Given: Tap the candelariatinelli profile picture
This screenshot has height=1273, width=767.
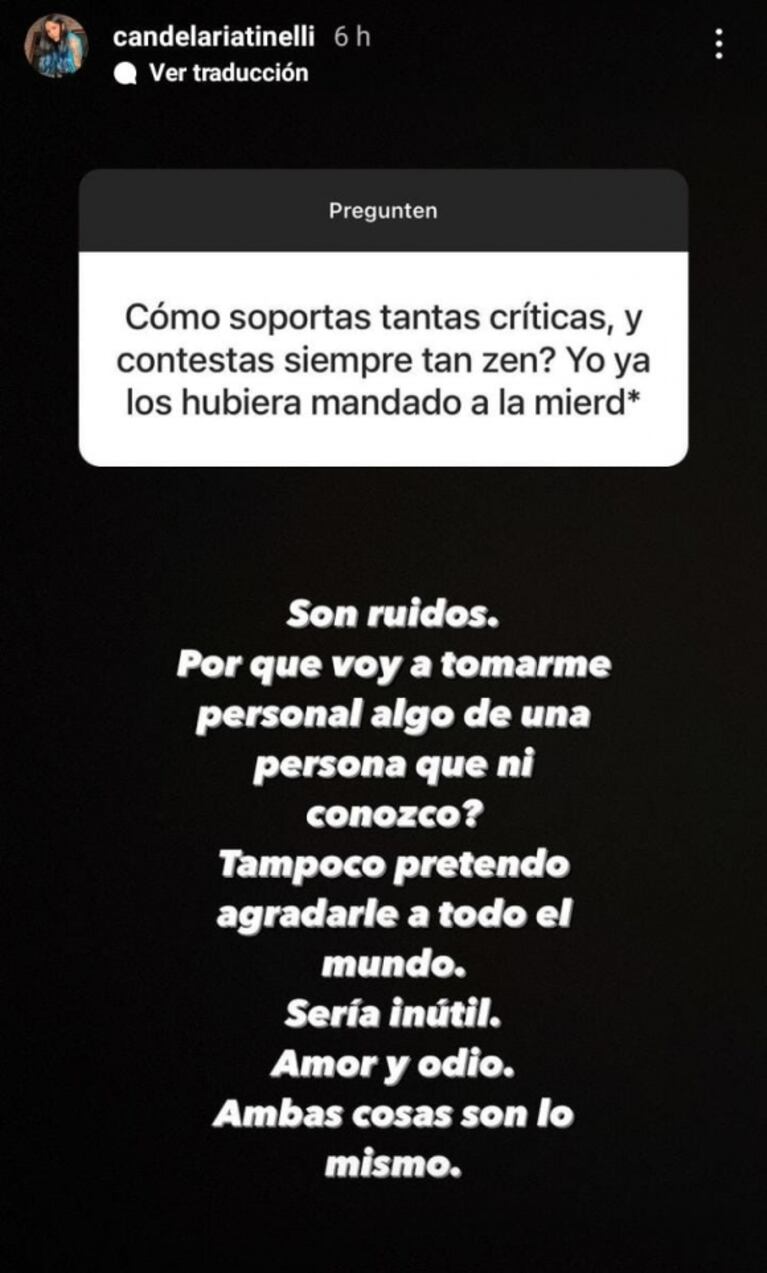Looking at the screenshot, I should point(56,46).
